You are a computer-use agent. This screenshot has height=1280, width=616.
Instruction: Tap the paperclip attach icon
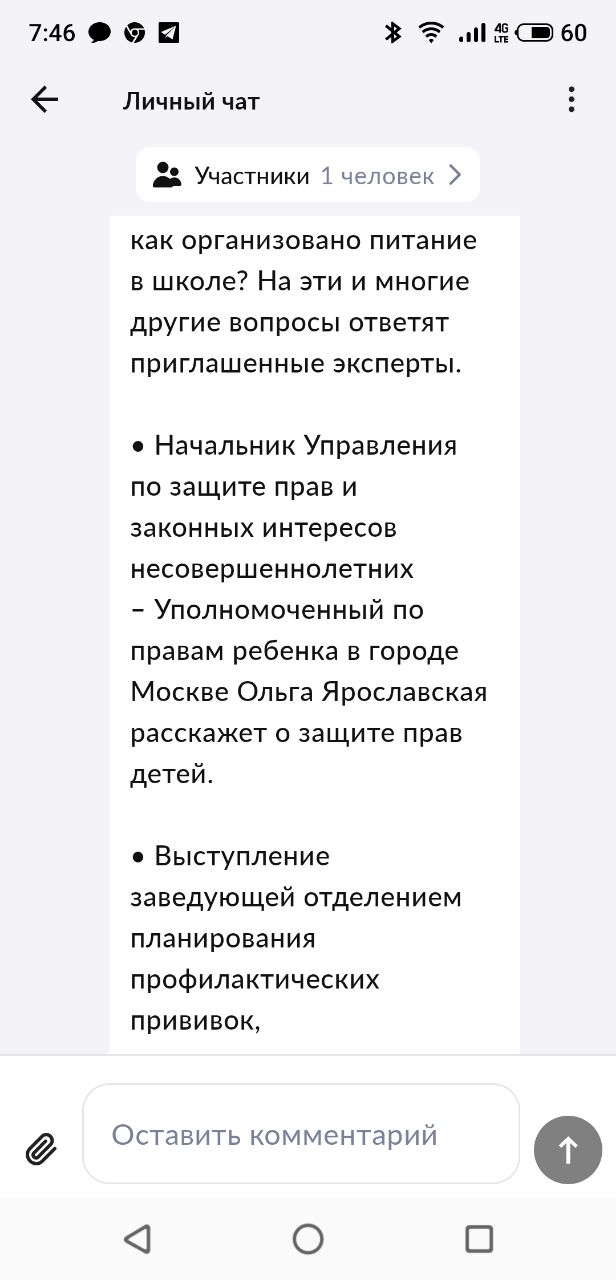tap(41, 1150)
